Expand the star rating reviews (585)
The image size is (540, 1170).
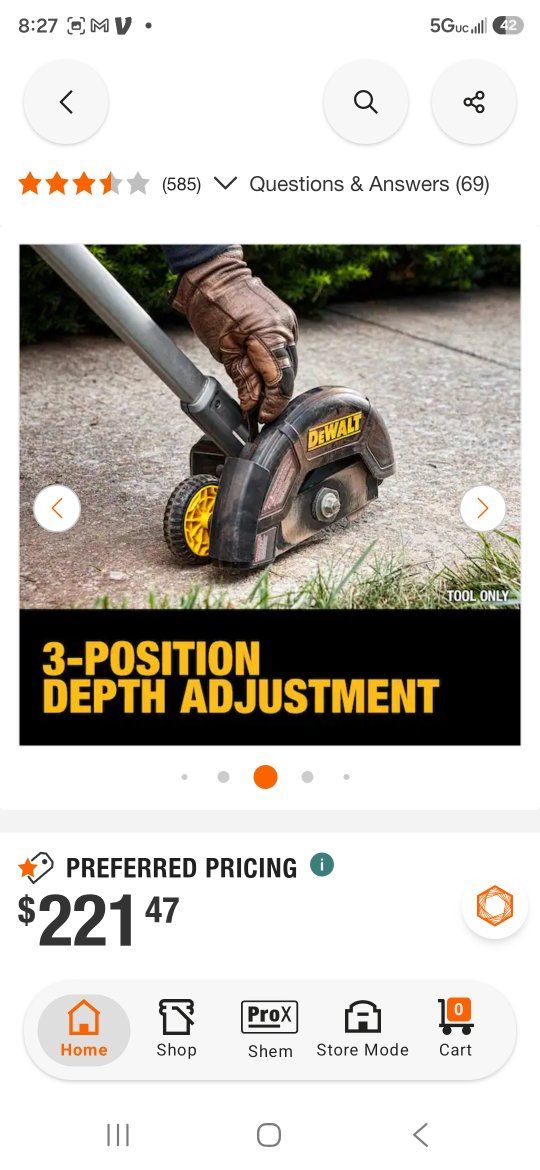click(128, 184)
